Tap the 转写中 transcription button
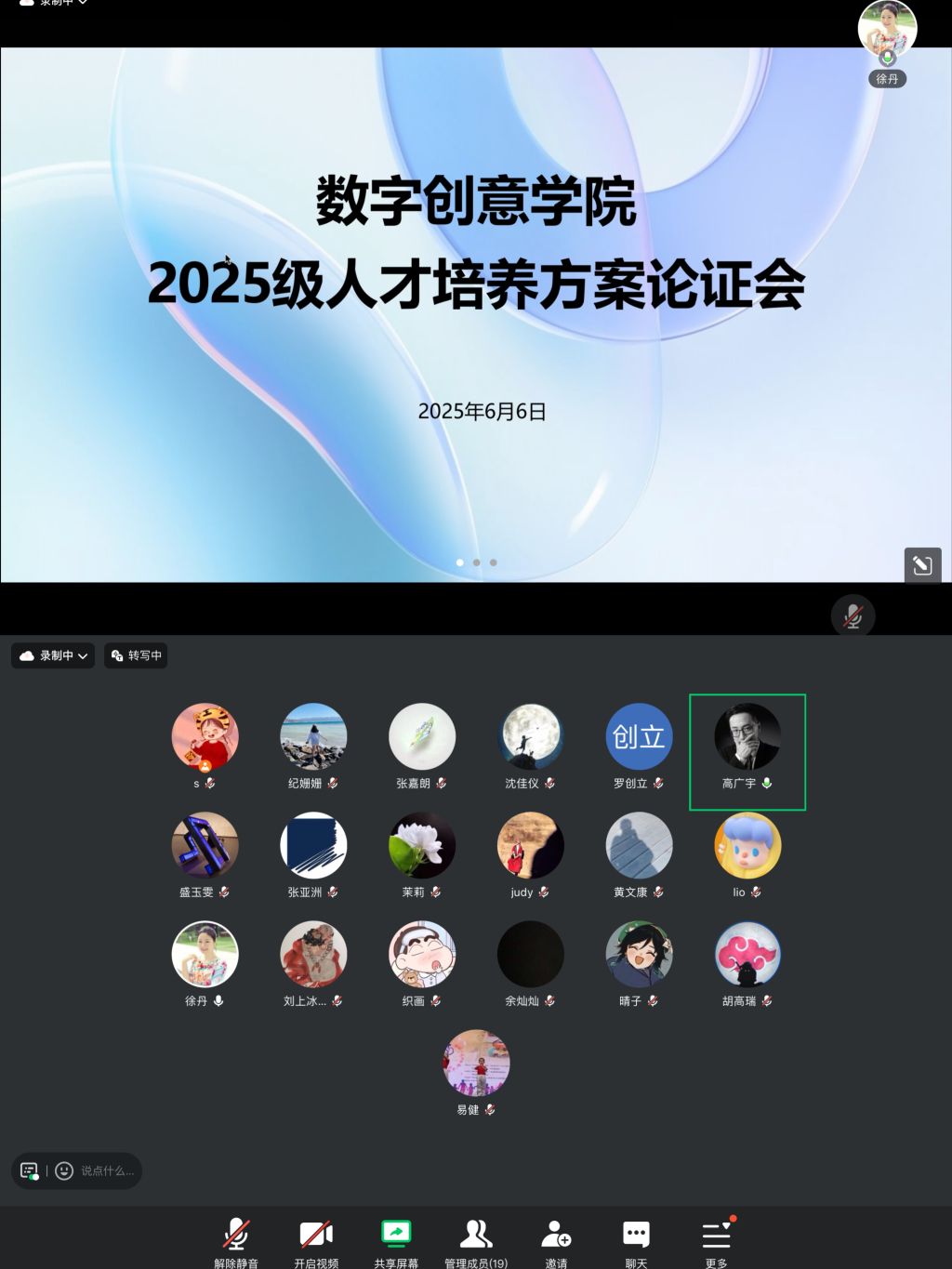The image size is (952, 1269). pos(136,655)
